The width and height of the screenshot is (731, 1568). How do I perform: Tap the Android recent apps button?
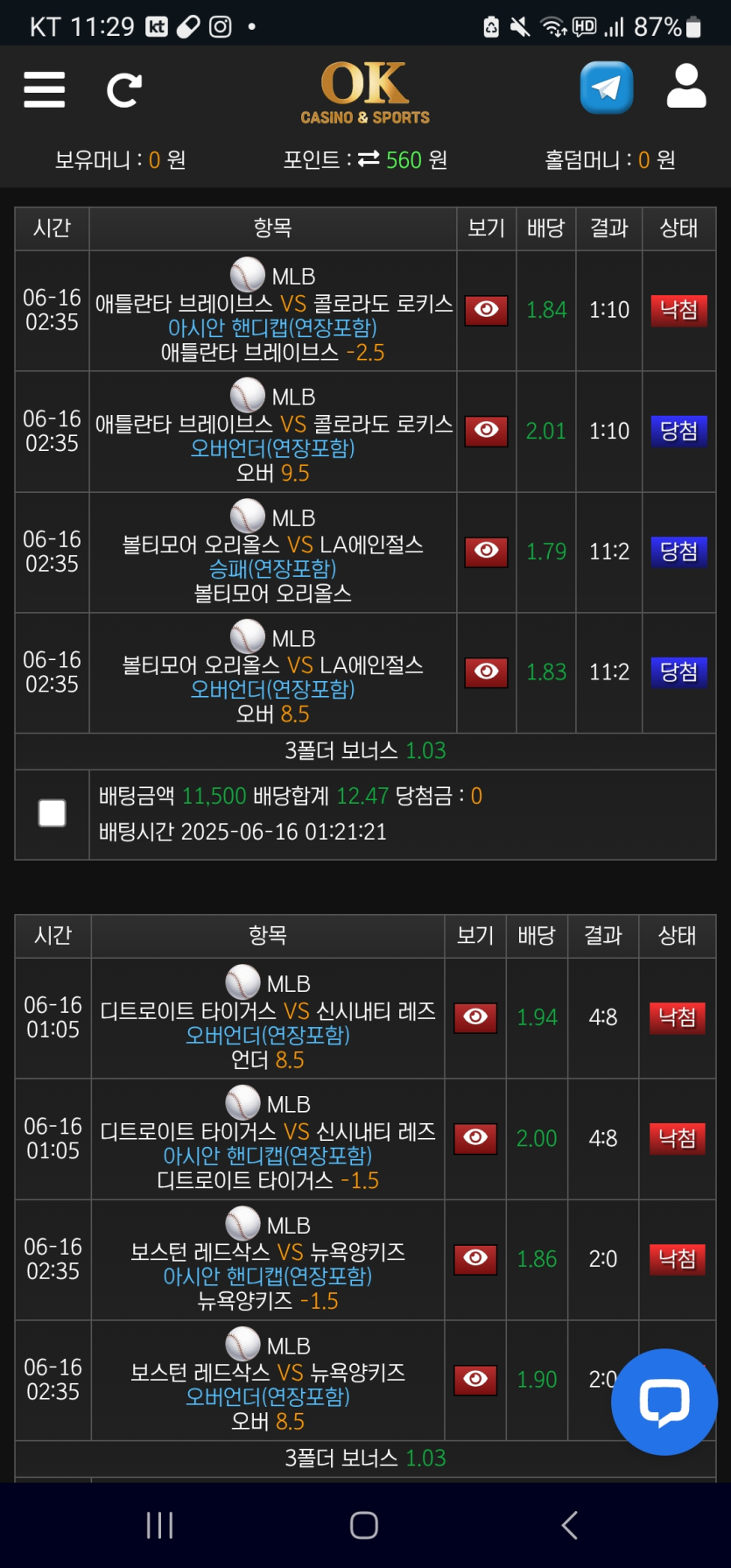tap(158, 1524)
